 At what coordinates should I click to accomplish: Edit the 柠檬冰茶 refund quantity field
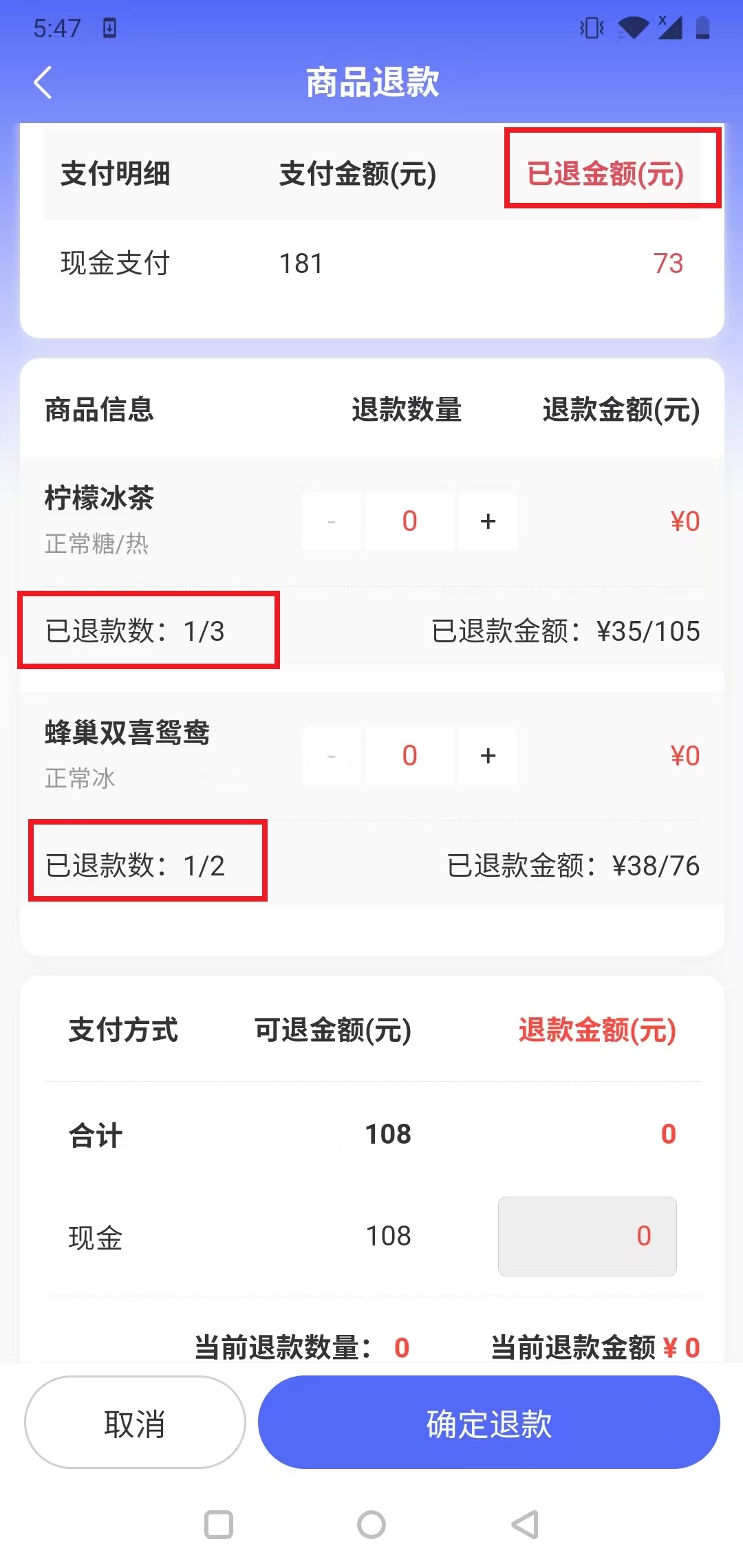pos(410,521)
